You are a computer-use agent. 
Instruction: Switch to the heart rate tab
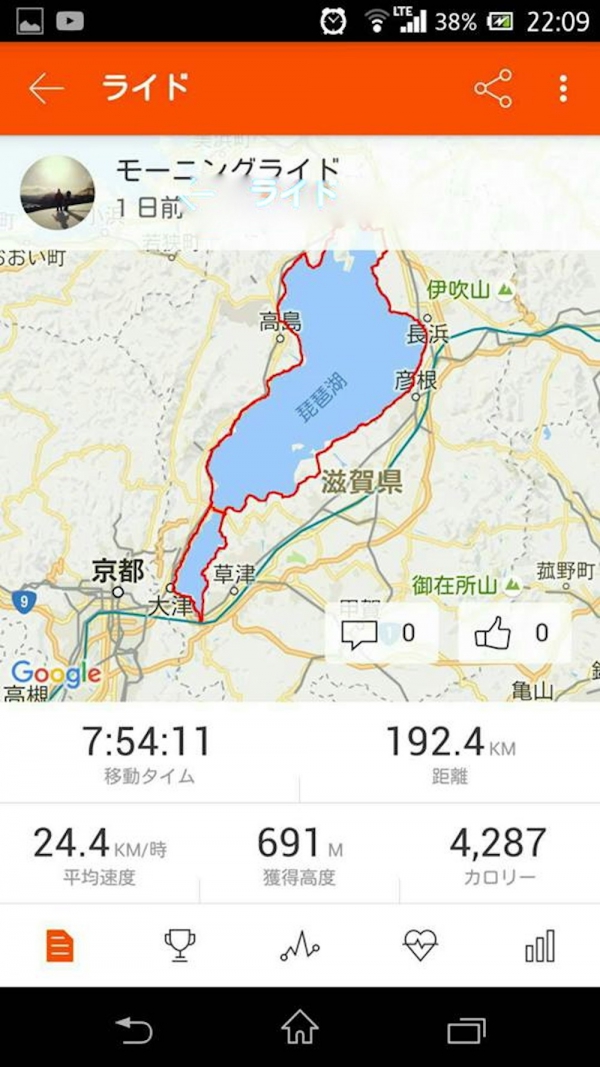tap(420, 946)
